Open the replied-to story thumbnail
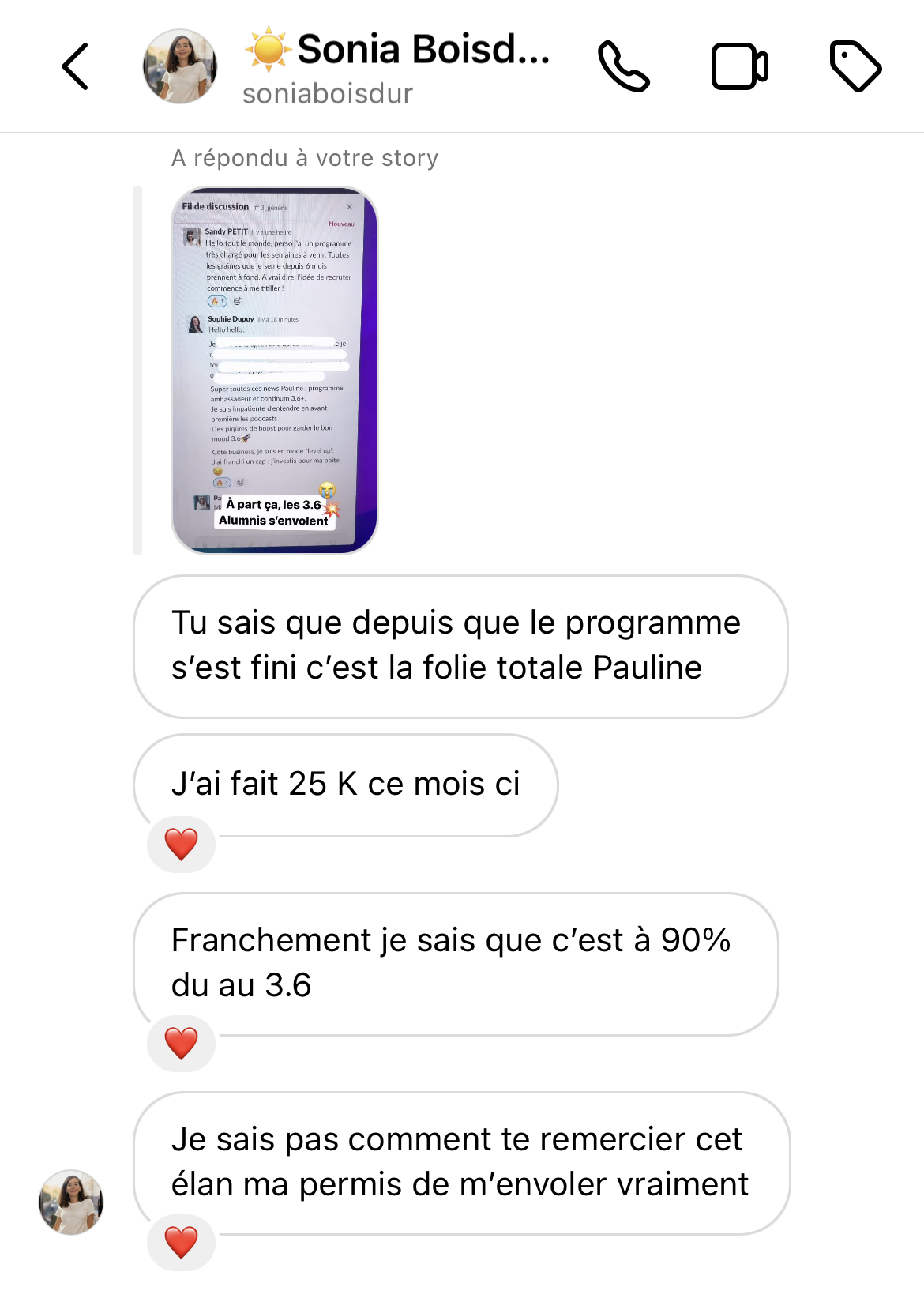This screenshot has height=1302, width=924. (274, 371)
